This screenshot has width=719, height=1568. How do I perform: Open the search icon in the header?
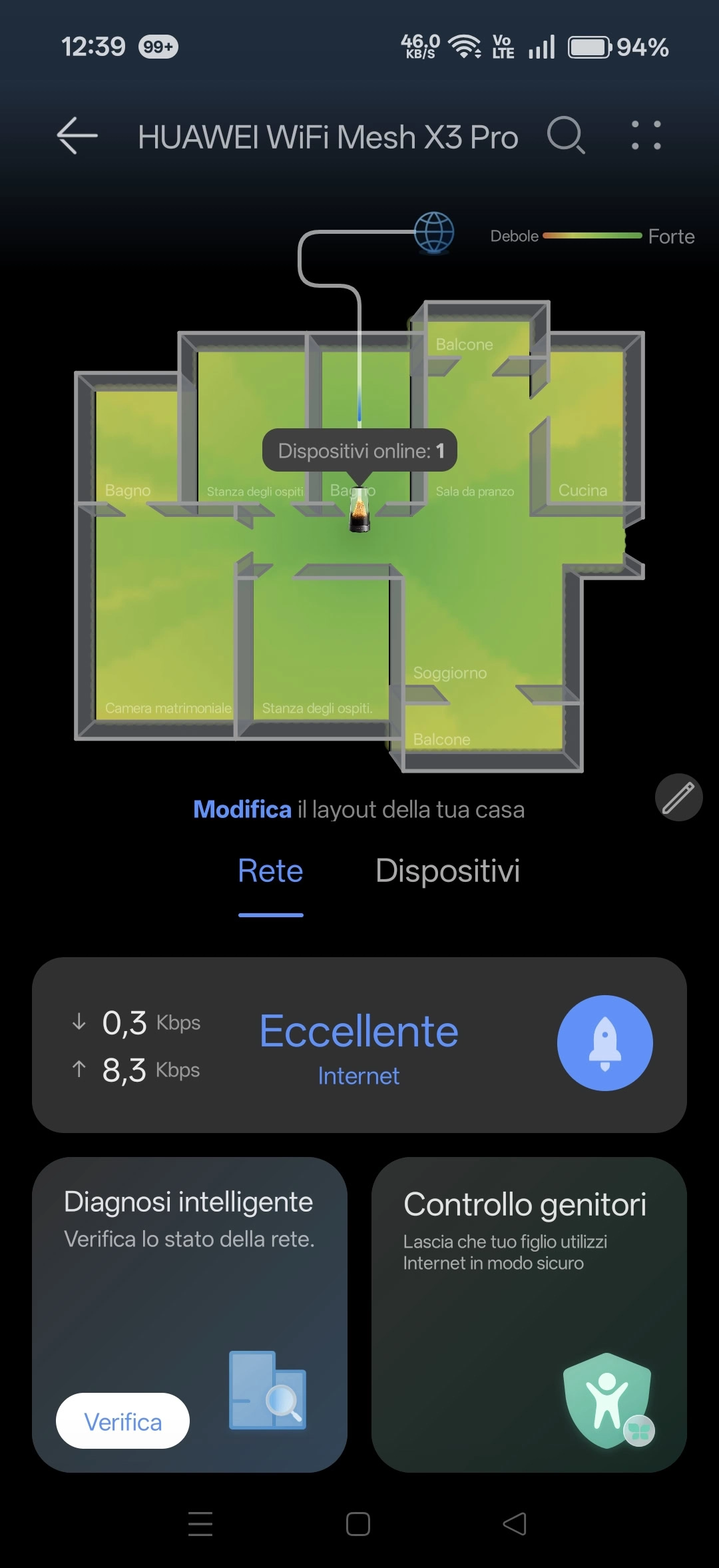566,136
